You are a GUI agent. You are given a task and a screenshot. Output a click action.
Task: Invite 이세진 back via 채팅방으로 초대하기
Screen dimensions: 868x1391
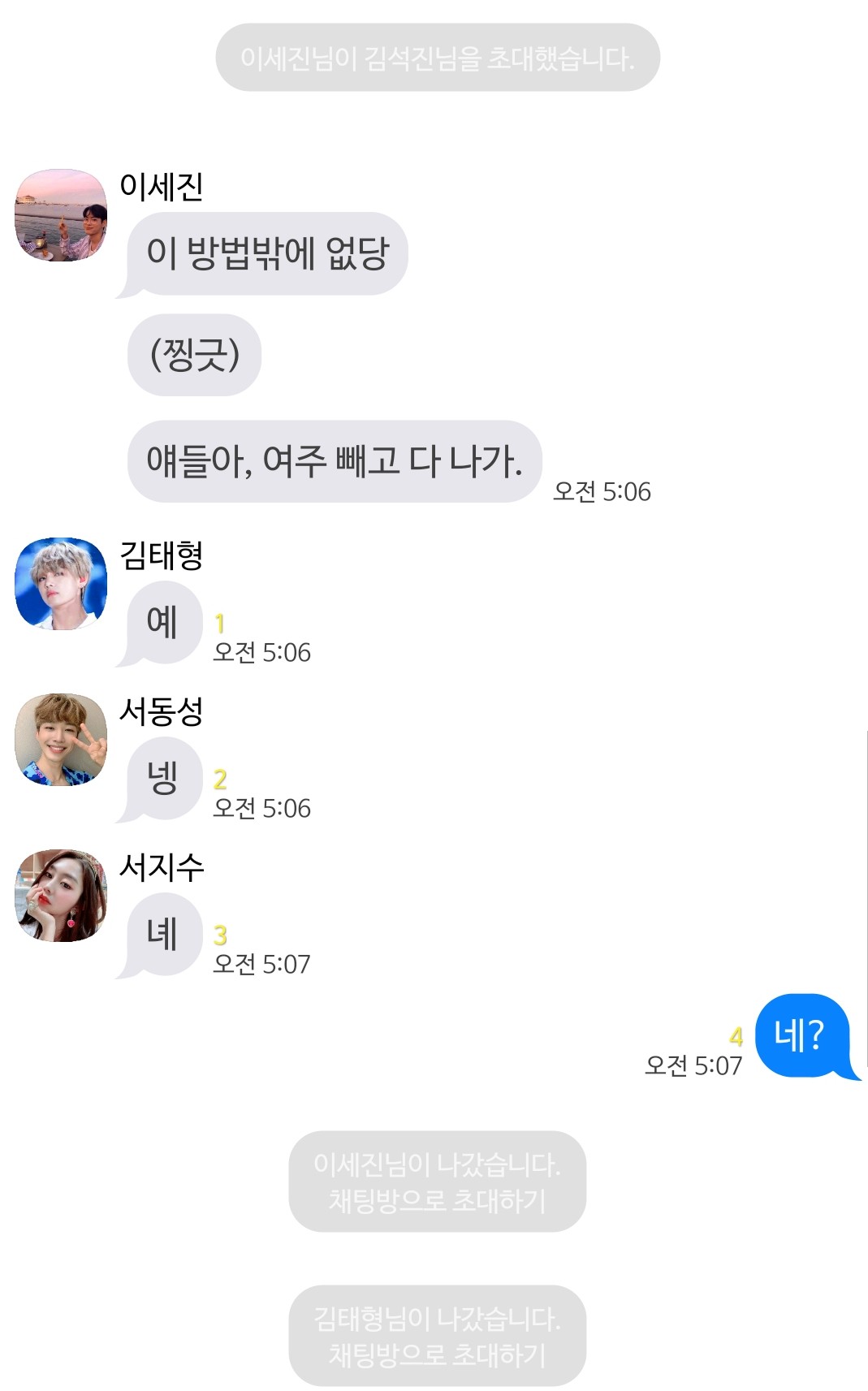437,1200
